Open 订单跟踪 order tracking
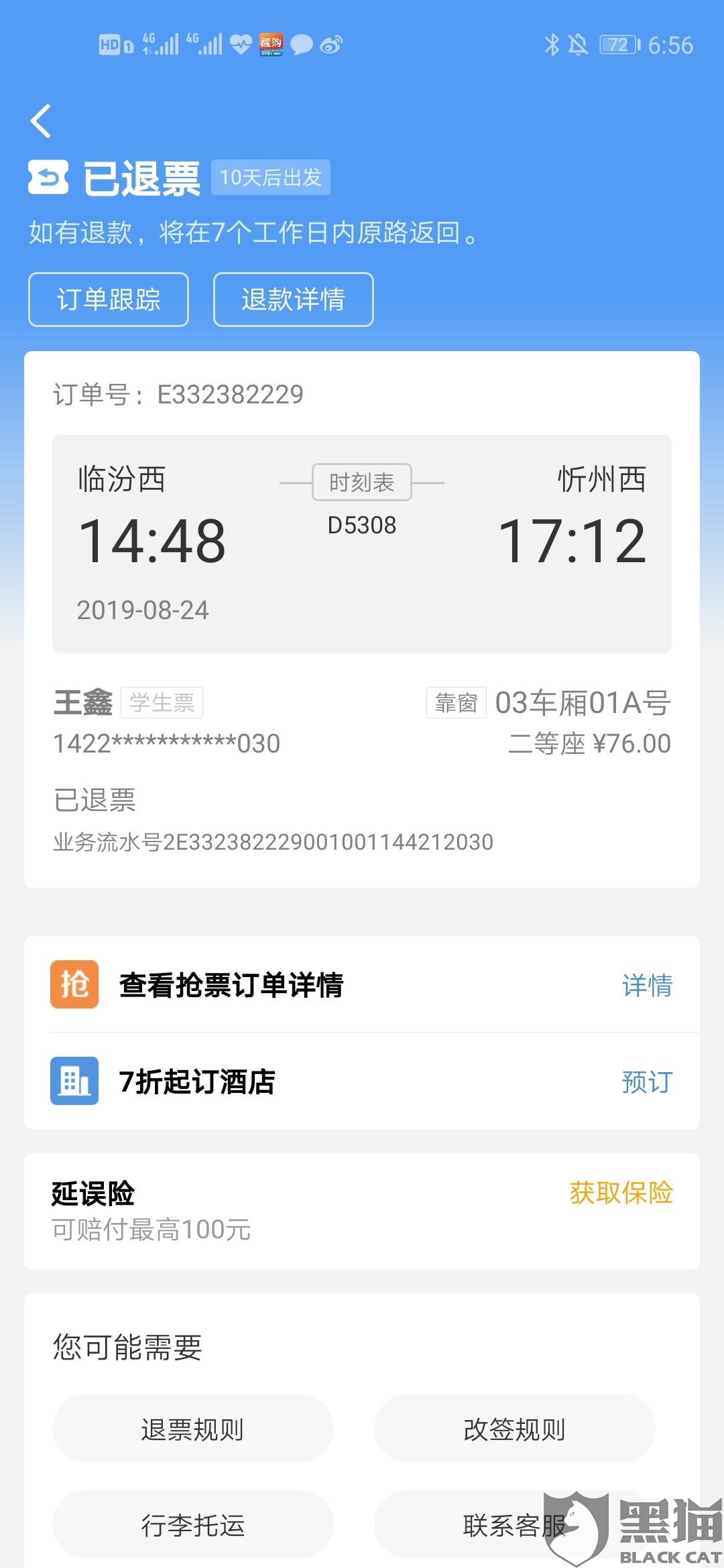Image resolution: width=724 pixels, height=1568 pixels. point(109,300)
